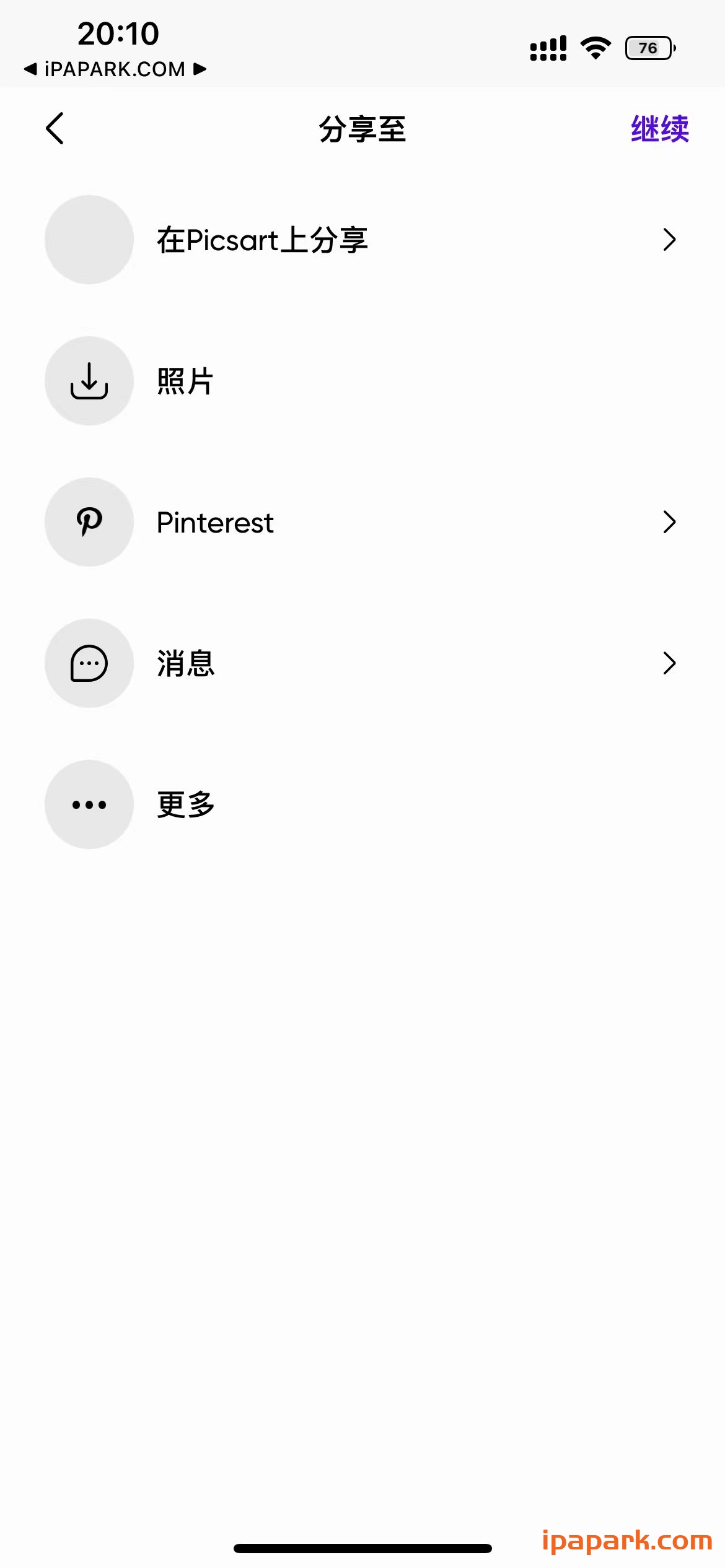Click the 照片 download icon
Screen dimensions: 725x1568
[x=89, y=381]
